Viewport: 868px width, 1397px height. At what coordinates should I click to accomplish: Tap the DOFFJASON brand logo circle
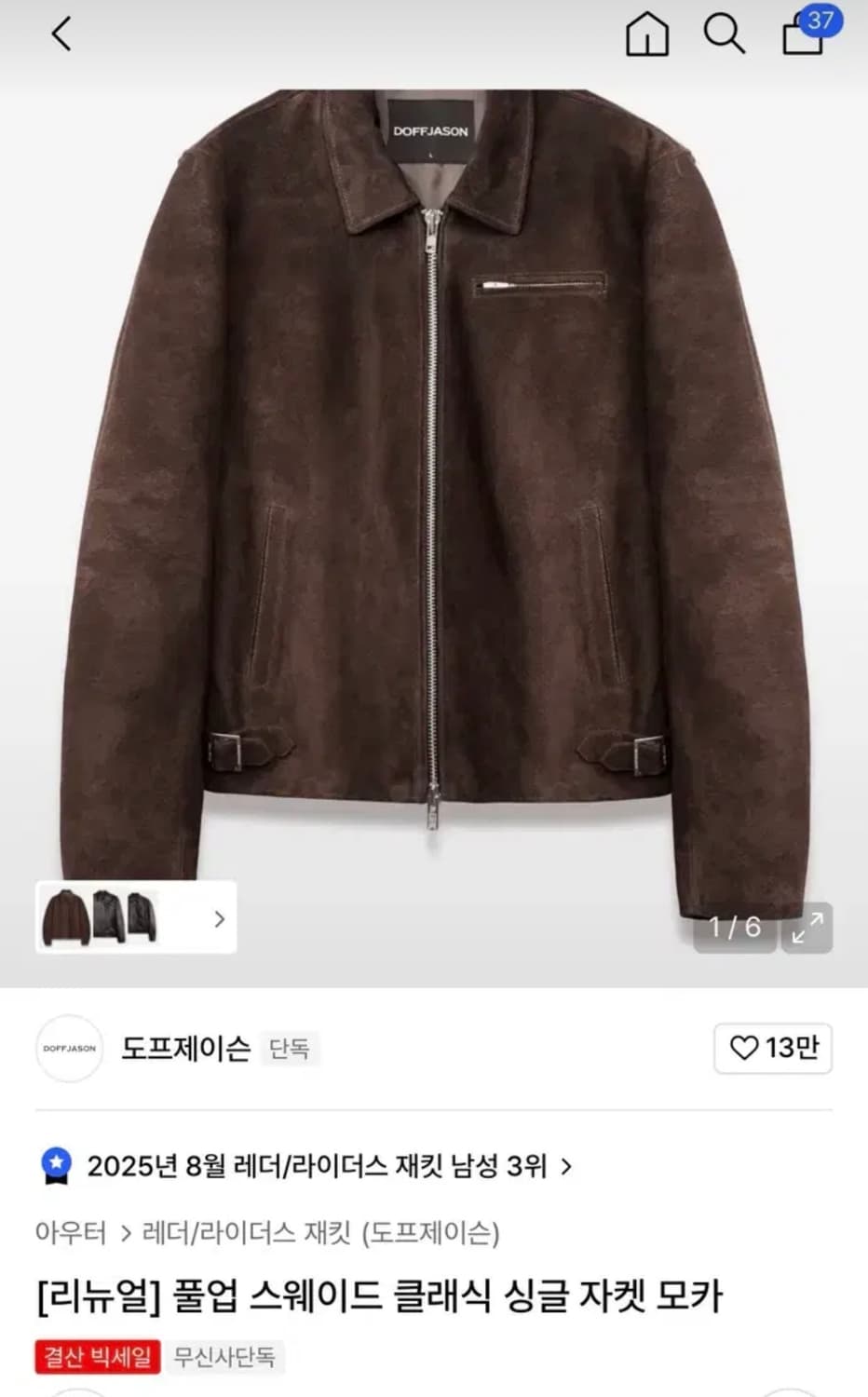[x=70, y=1050]
